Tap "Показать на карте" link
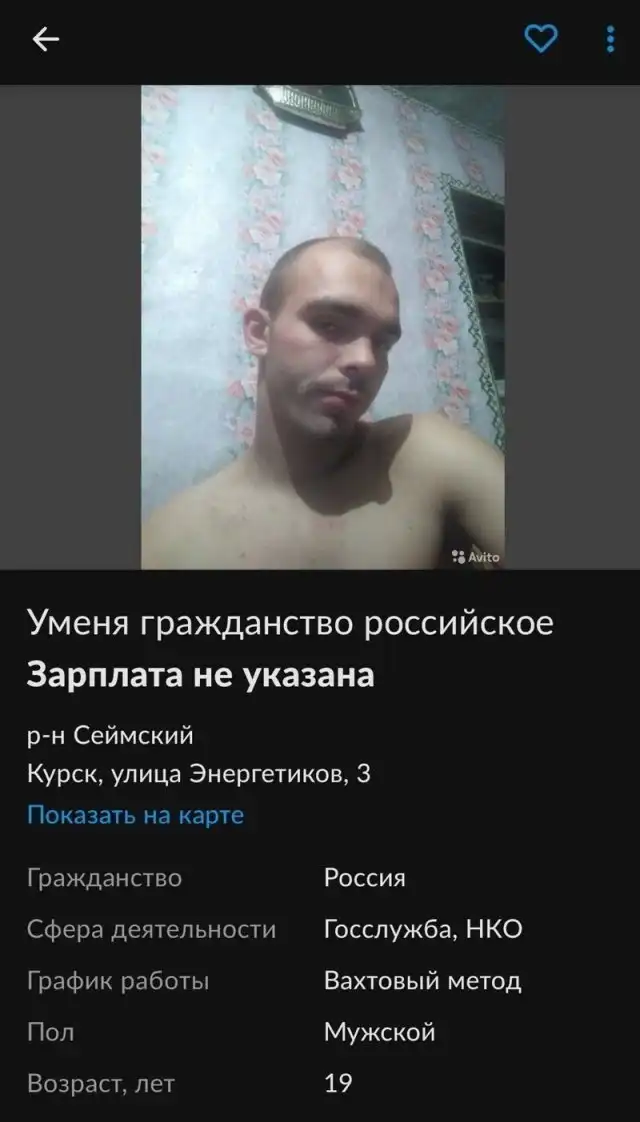The width and height of the screenshot is (640, 1122). pyautogui.click(x=135, y=815)
